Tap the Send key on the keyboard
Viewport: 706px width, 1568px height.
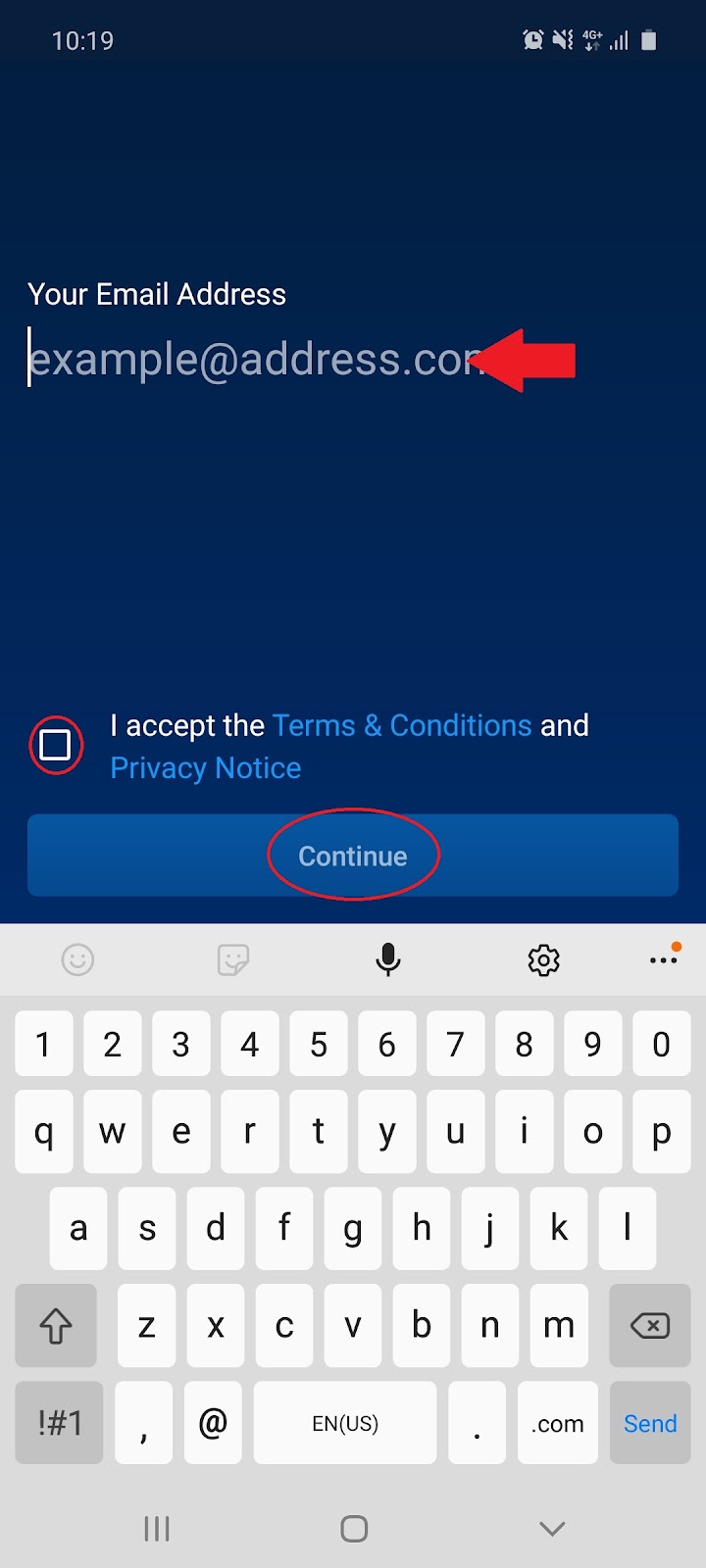650,1423
